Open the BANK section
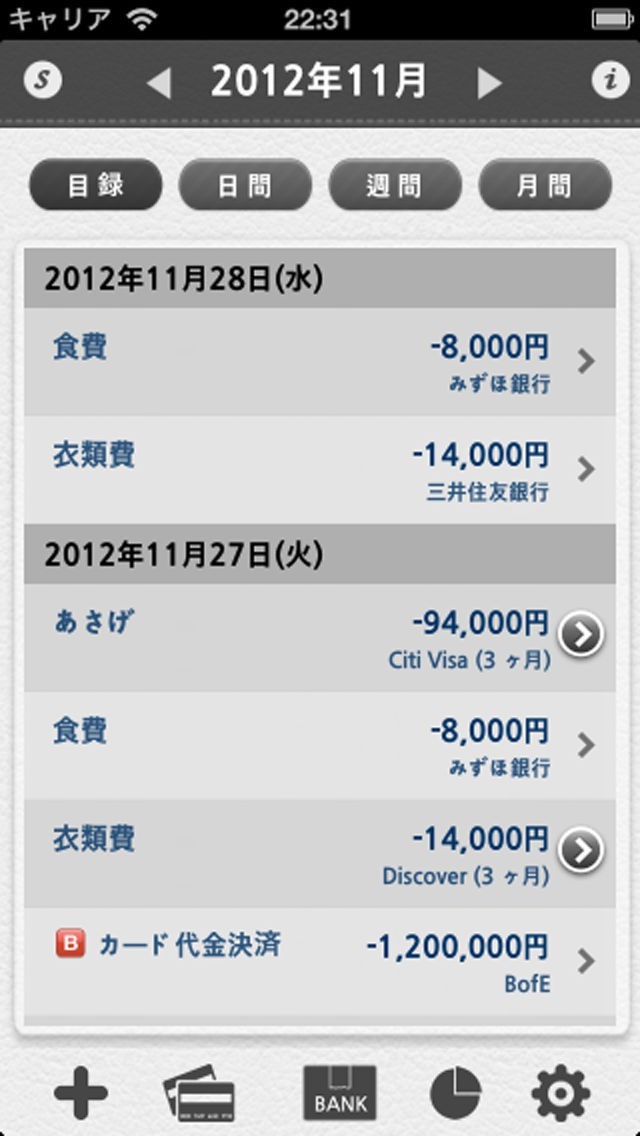640x1136 pixels. click(x=340, y=1092)
